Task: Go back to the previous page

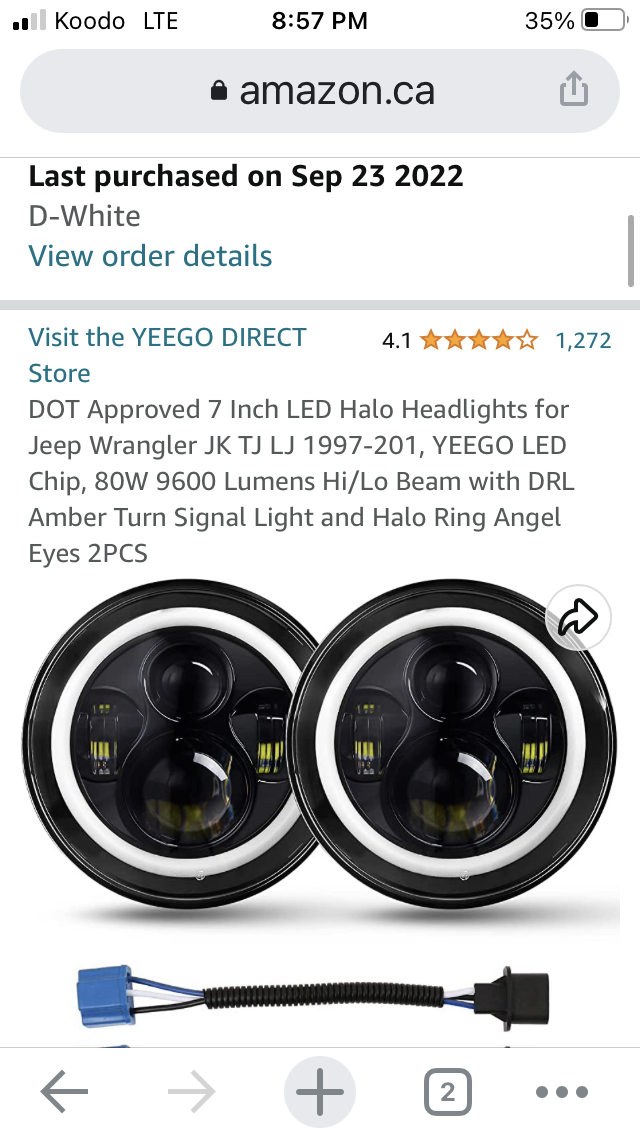Action: [x=65, y=1092]
